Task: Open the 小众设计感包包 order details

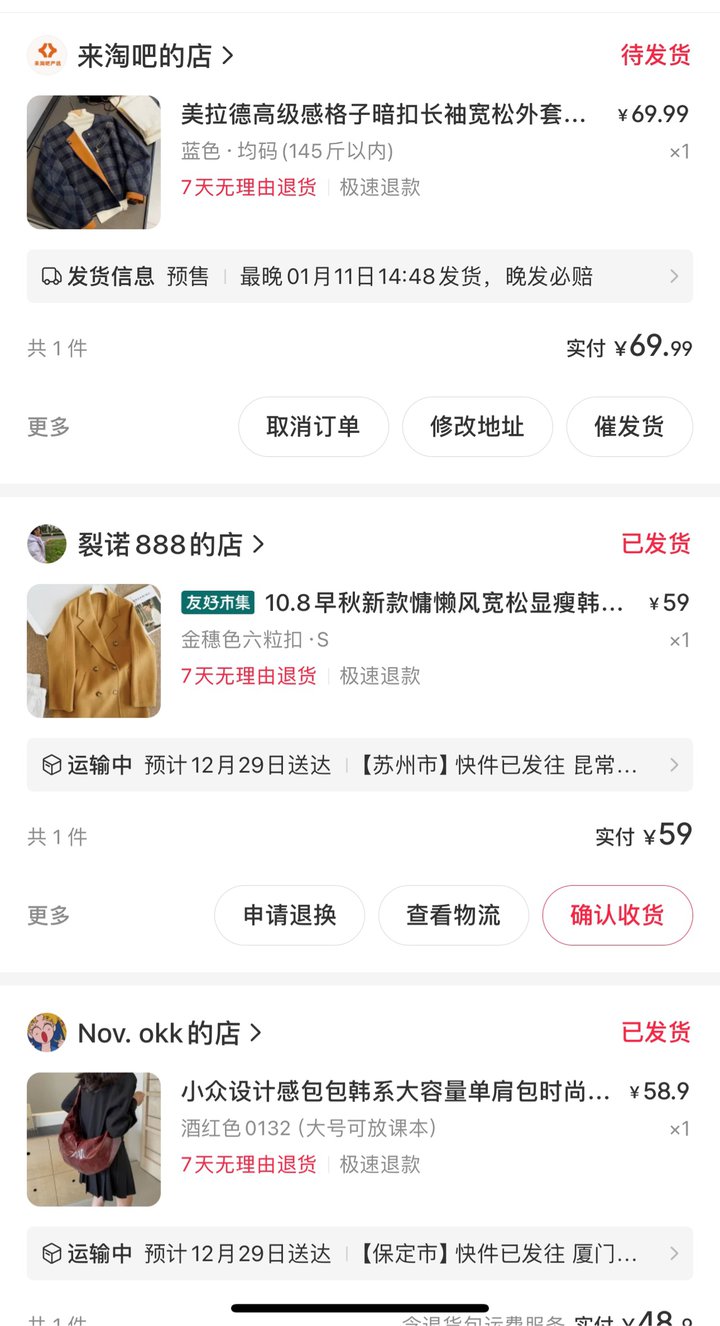Action: 396,1091
